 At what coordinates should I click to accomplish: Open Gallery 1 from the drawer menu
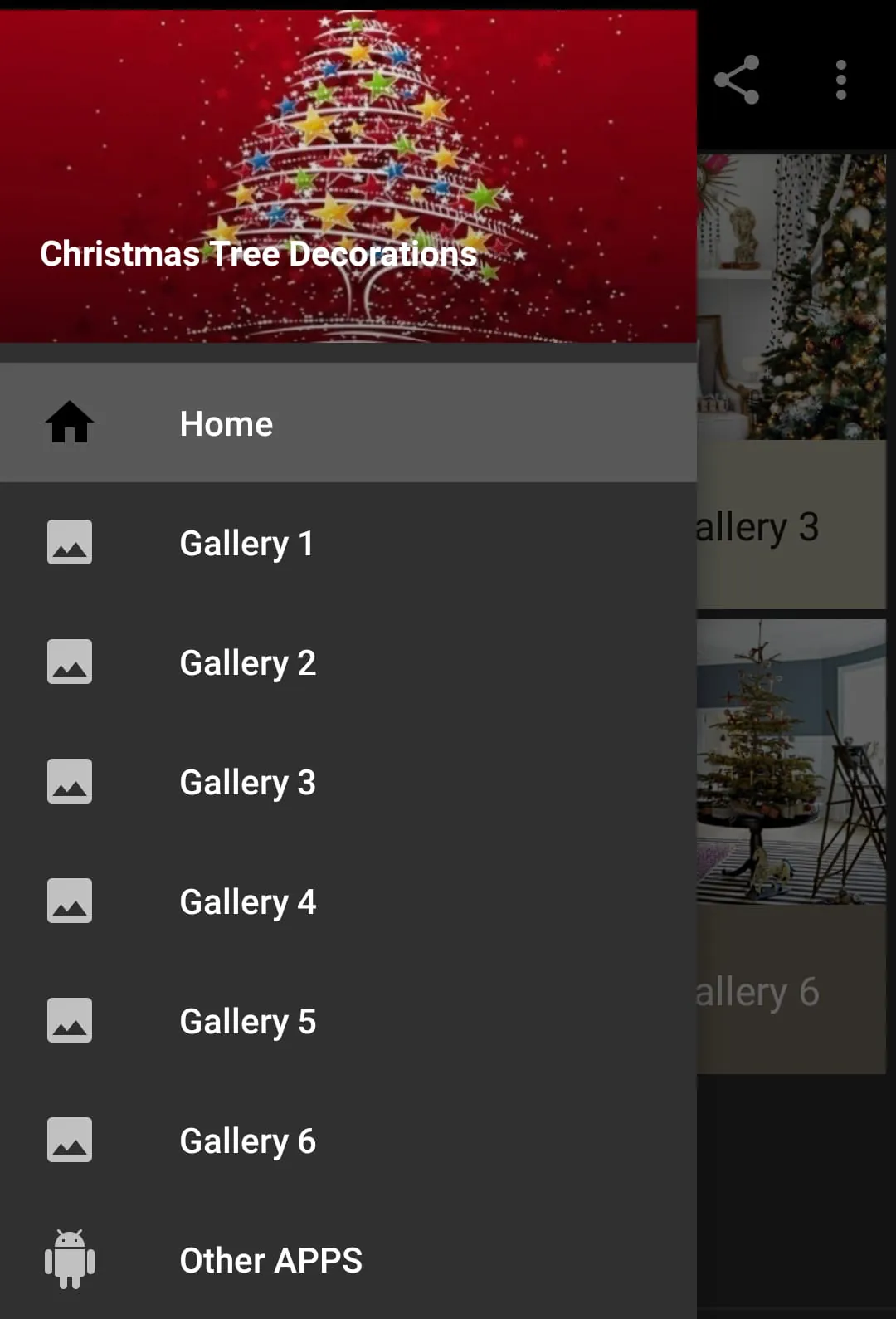[x=246, y=543]
